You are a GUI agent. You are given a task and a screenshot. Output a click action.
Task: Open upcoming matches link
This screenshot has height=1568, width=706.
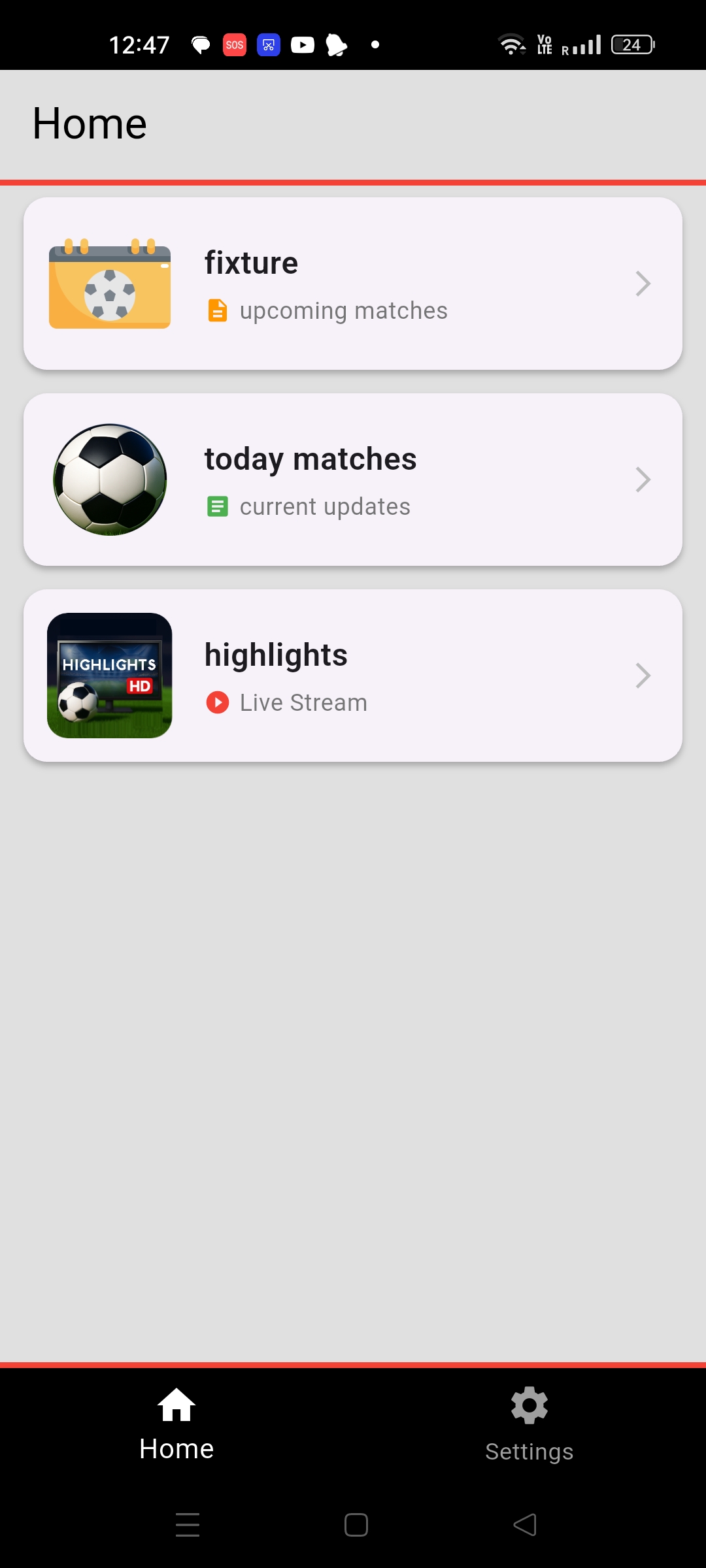tap(343, 310)
